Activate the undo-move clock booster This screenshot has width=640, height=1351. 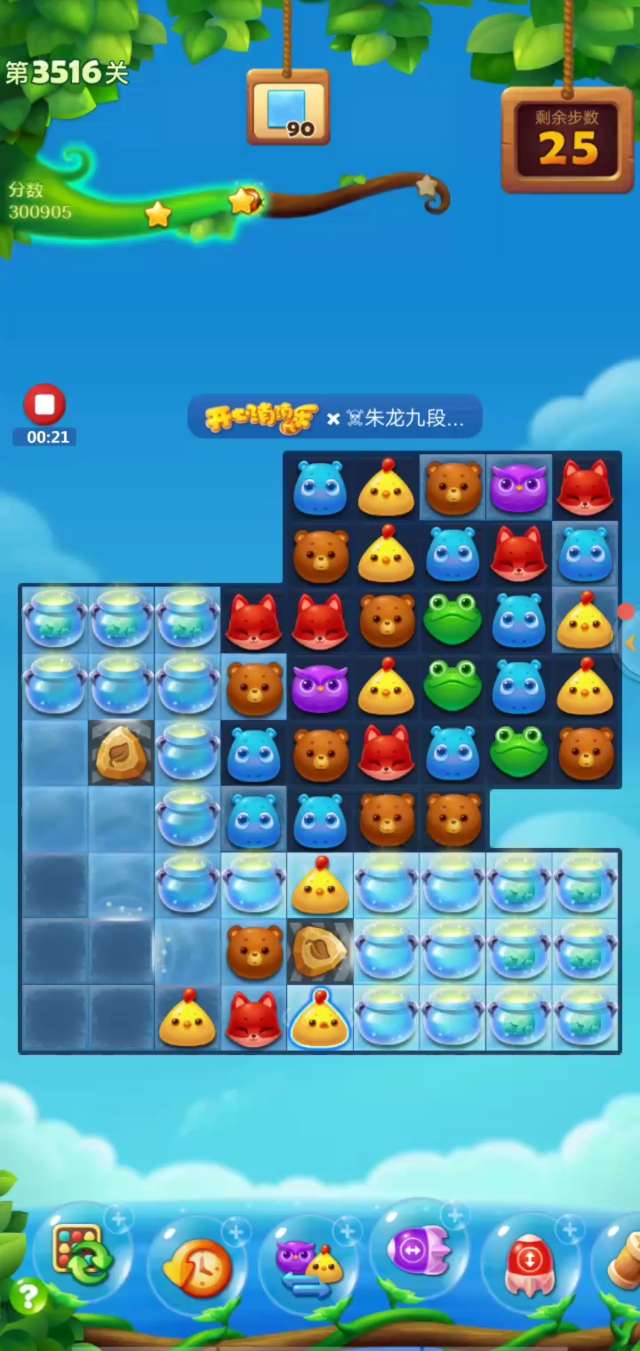coord(197,1265)
